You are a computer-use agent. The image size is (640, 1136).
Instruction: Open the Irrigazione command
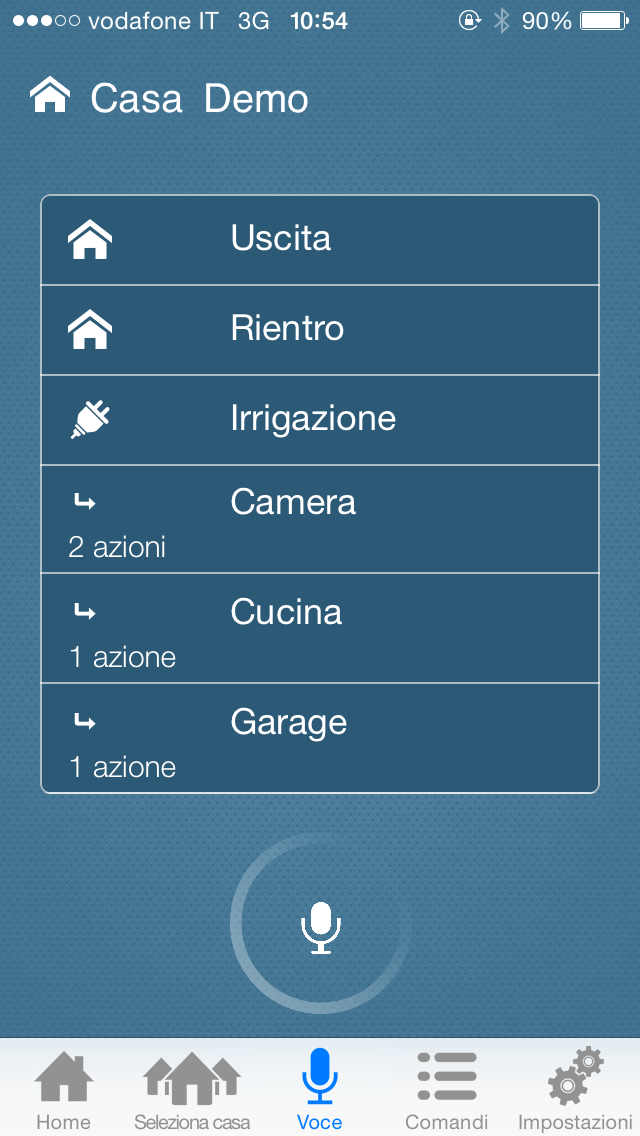tap(320, 419)
